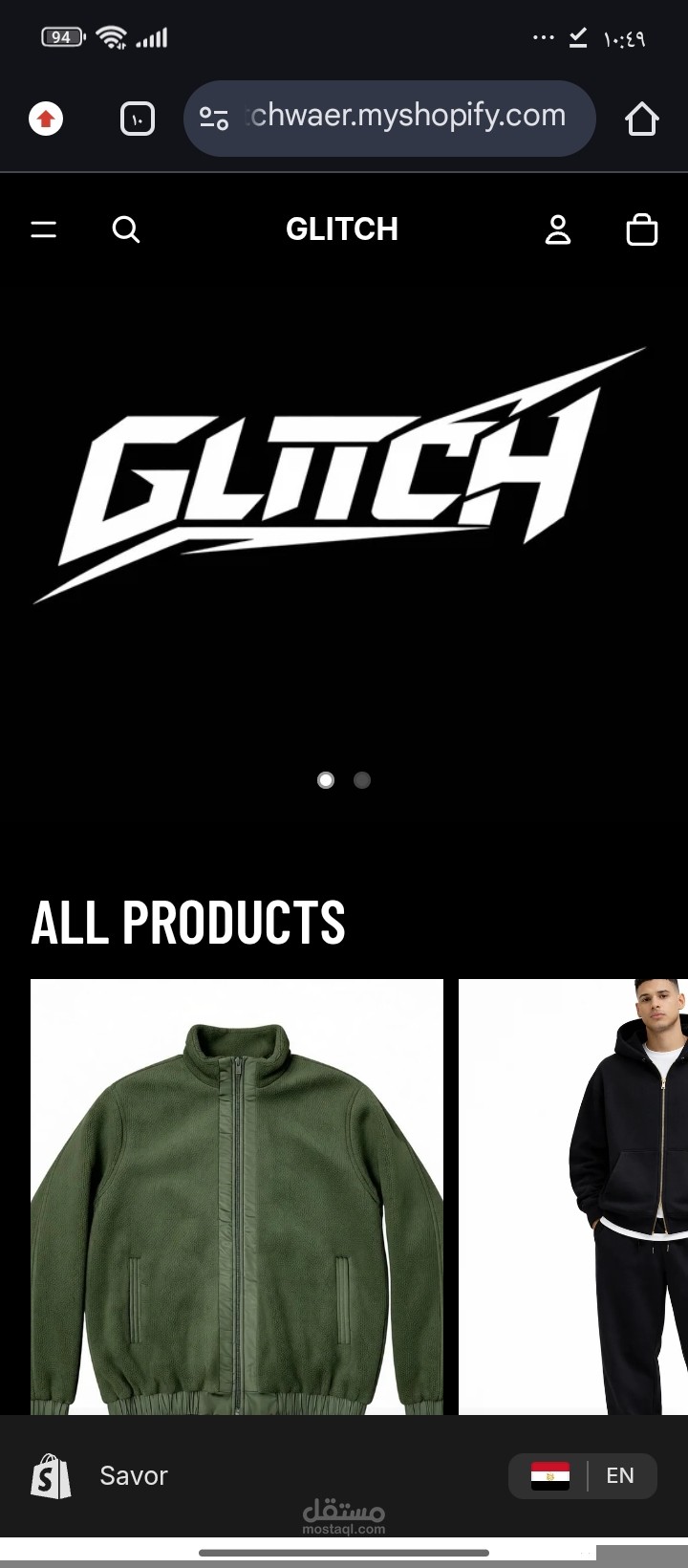
Task: Click the Savor label in the footer
Action: click(133, 1475)
